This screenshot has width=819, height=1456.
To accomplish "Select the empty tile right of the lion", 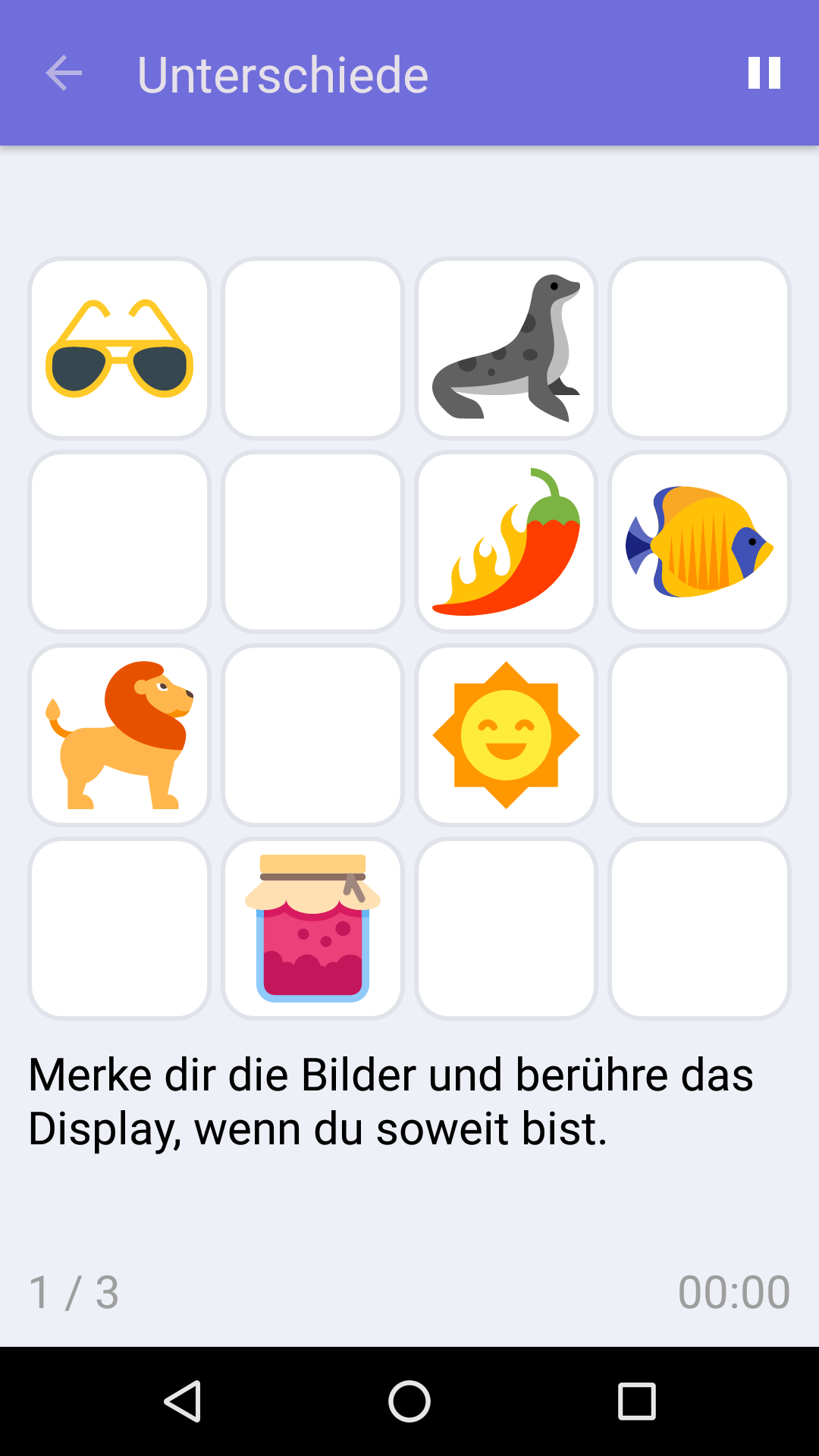I will (x=312, y=735).
